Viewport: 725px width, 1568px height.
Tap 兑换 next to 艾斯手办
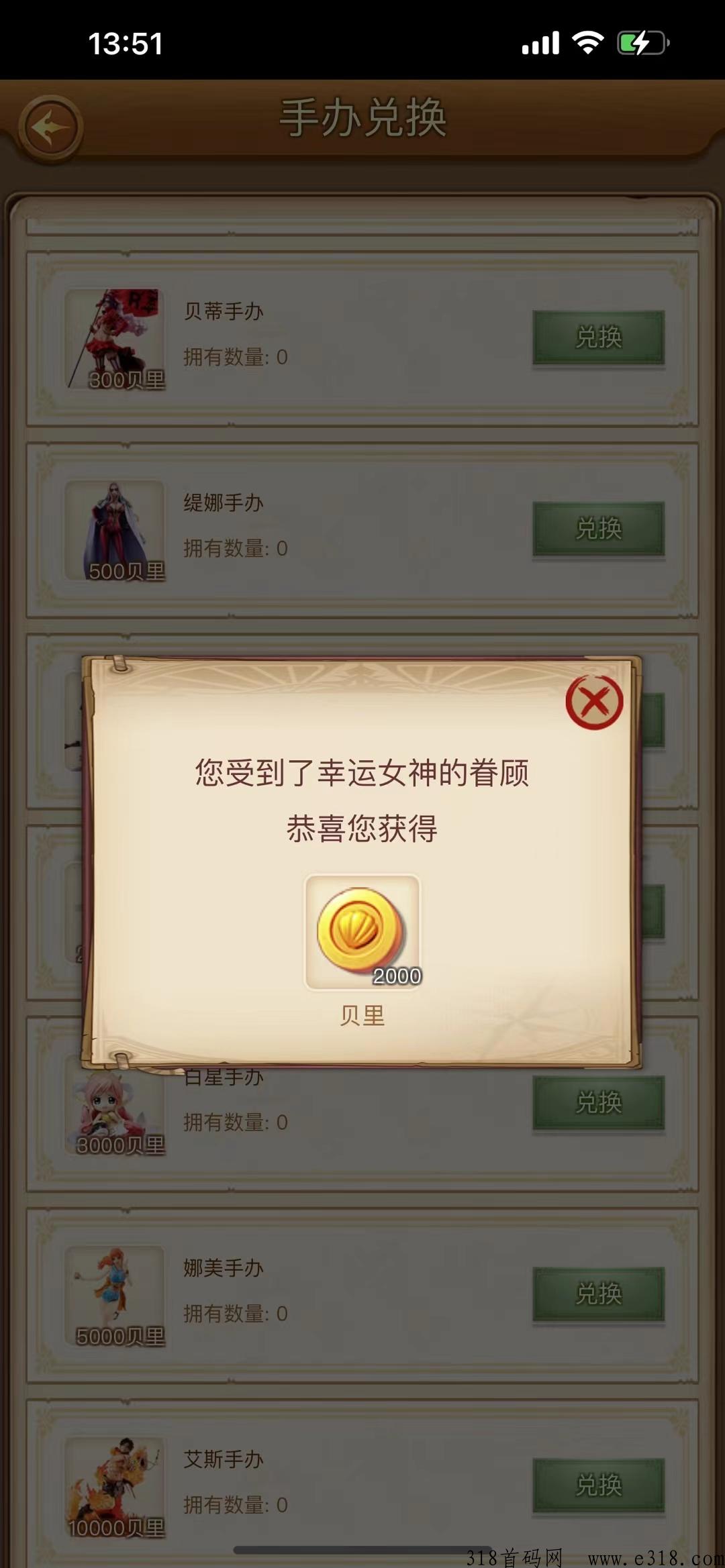pyautogui.click(x=599, y=1485)
